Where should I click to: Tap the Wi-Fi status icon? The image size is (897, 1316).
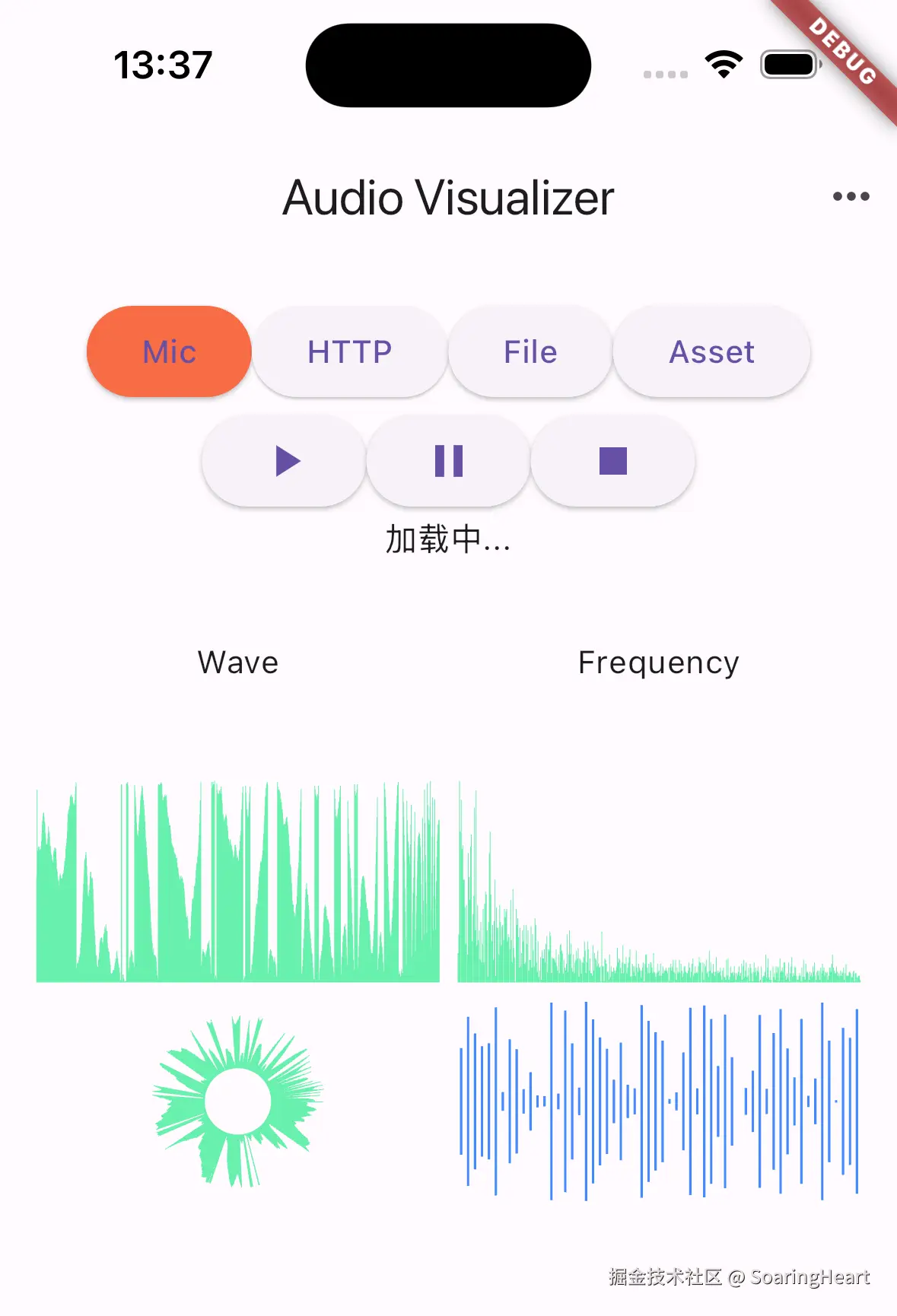point(723,65)
